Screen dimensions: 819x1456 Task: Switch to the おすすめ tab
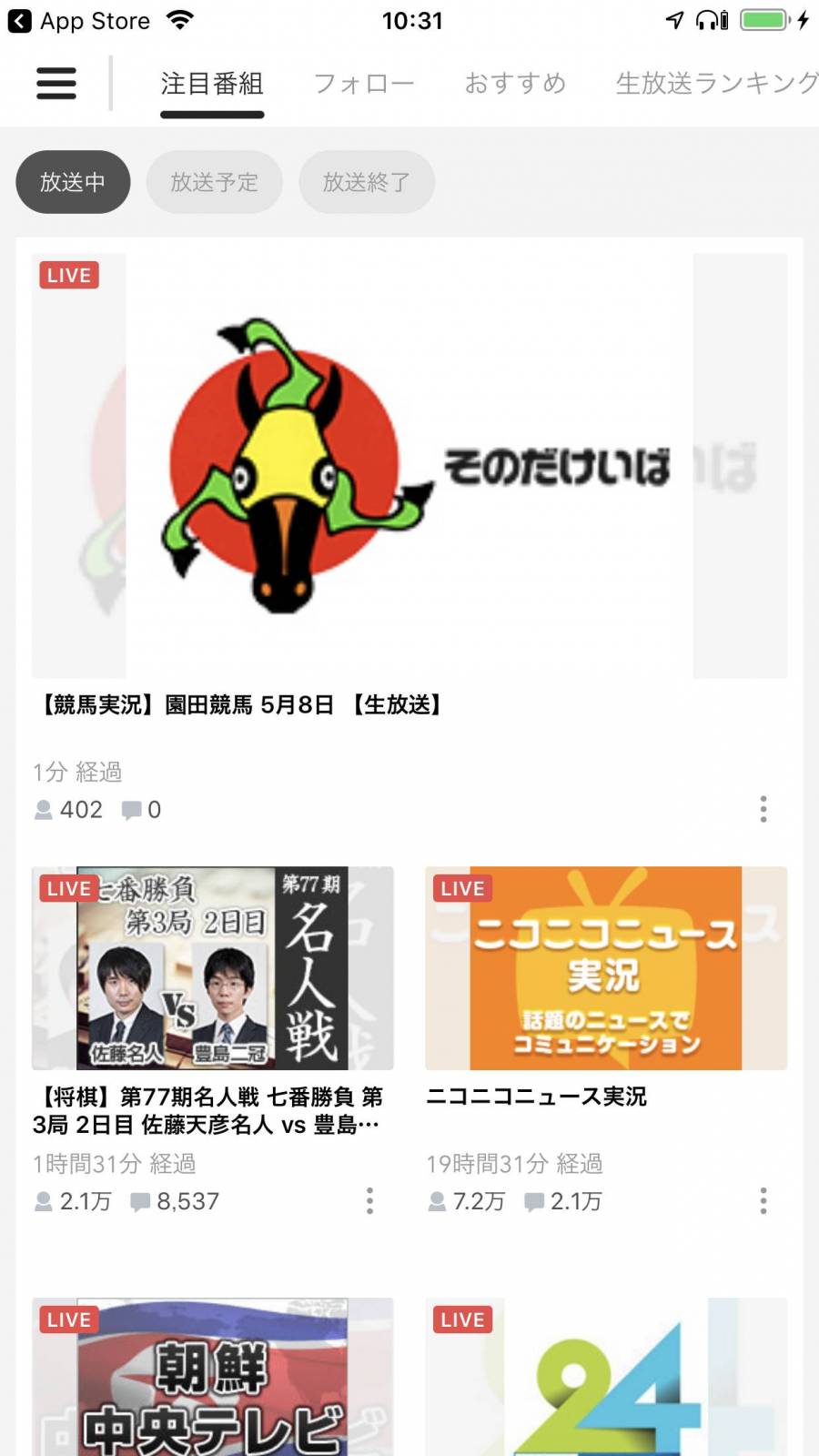pos(515,84)
